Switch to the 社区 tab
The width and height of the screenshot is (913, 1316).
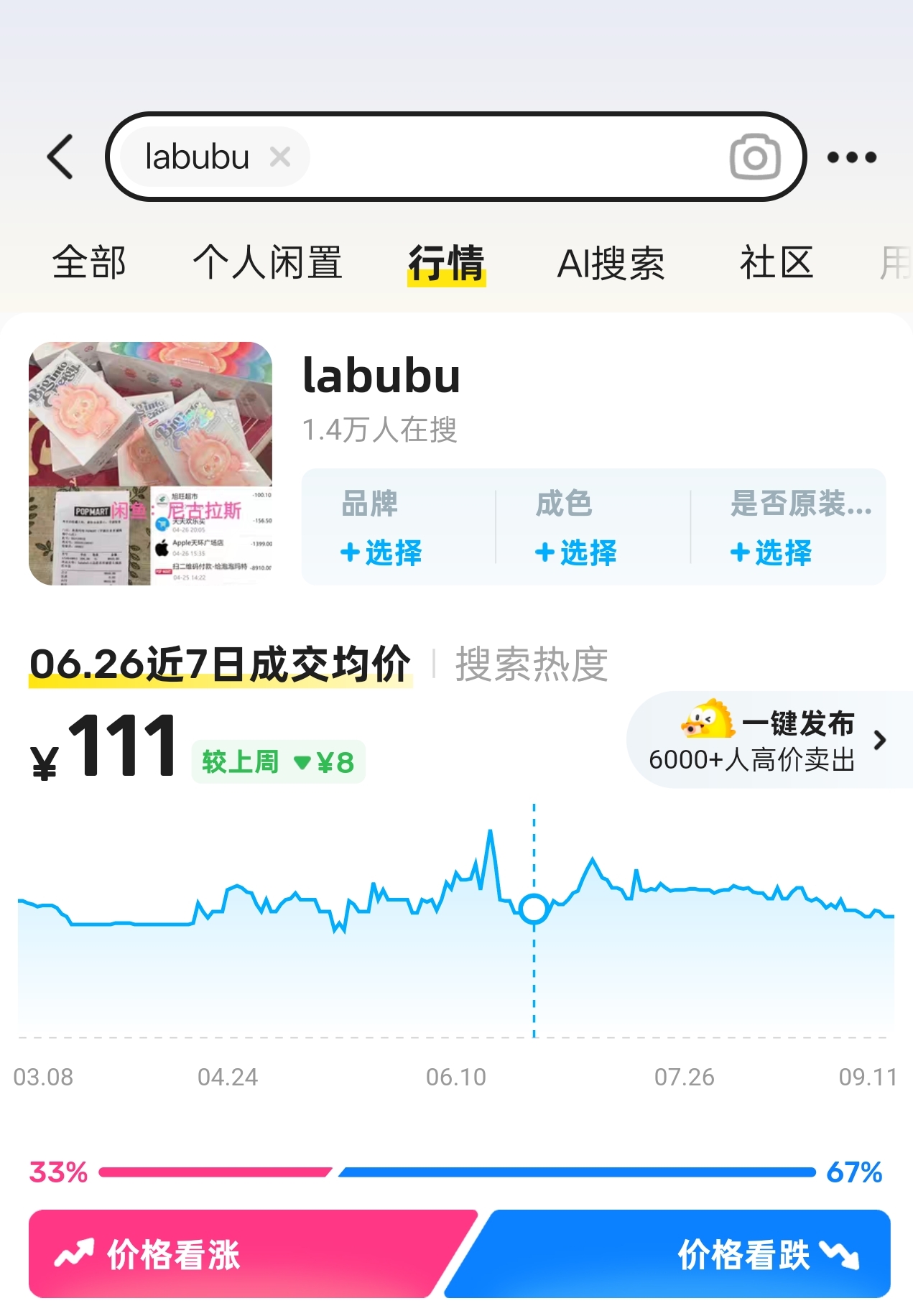[776, 263]
